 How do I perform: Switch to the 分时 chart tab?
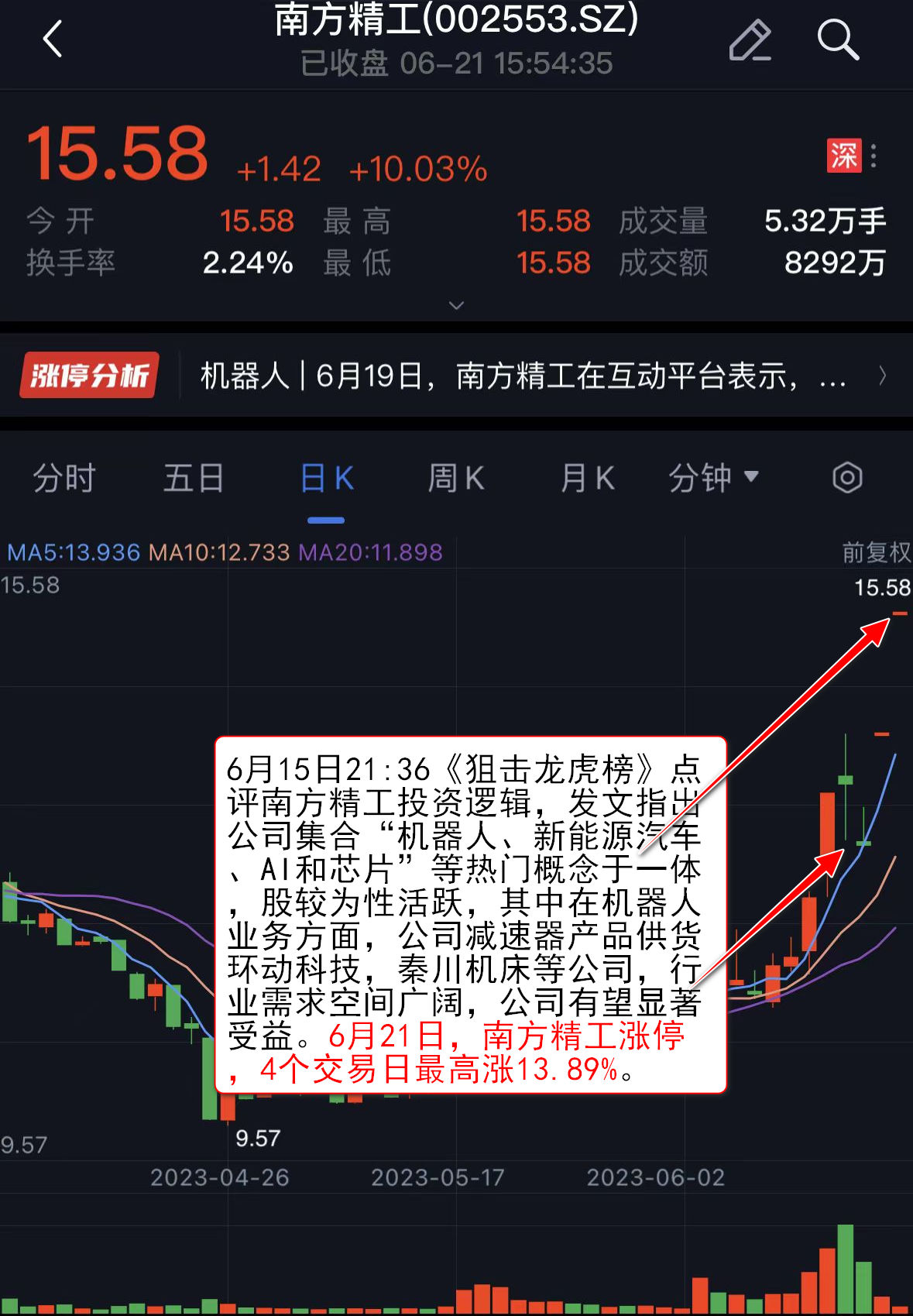coord(63,478)
